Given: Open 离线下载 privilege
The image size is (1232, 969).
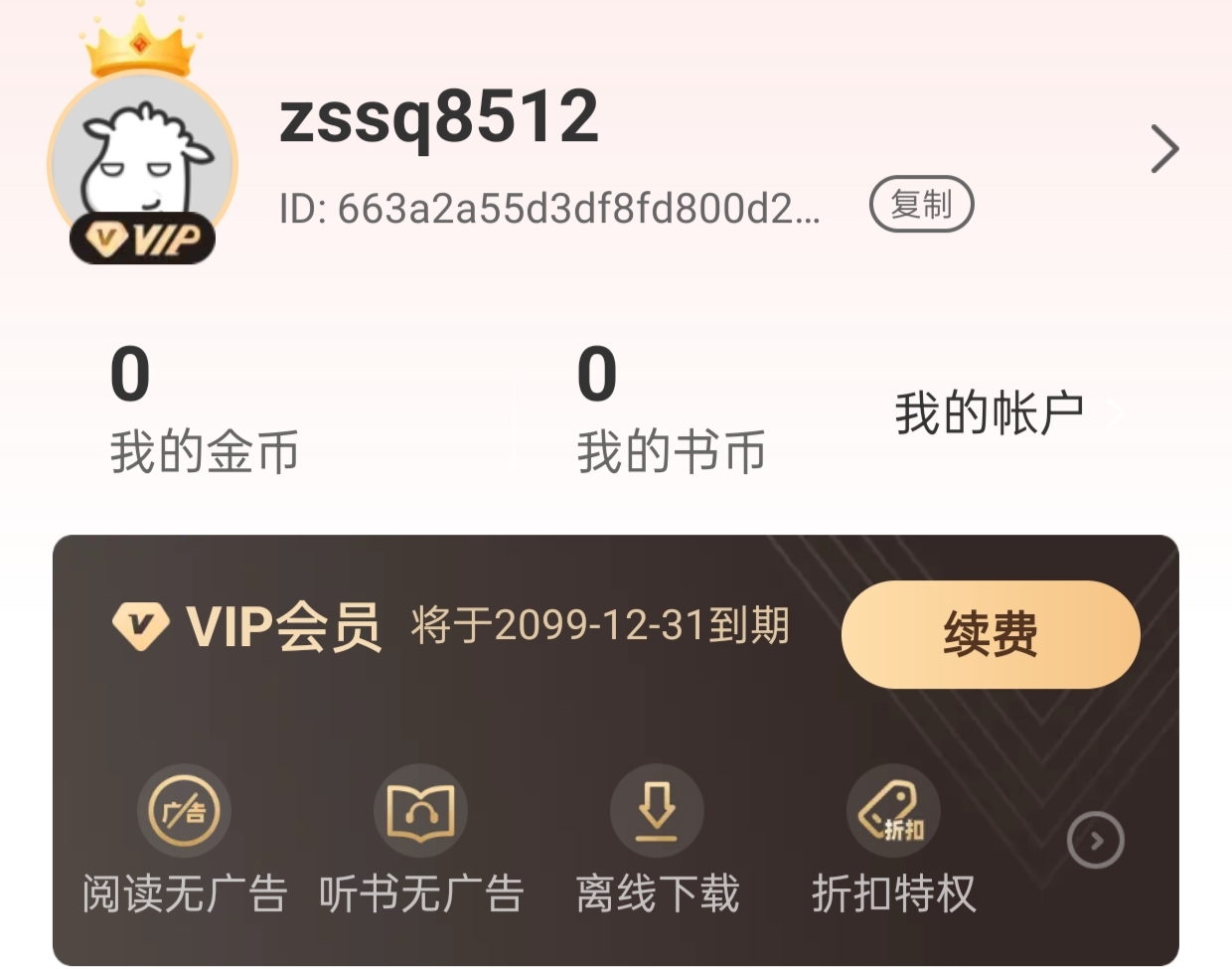Looking at the screenshot, I should tap(657, 841).
